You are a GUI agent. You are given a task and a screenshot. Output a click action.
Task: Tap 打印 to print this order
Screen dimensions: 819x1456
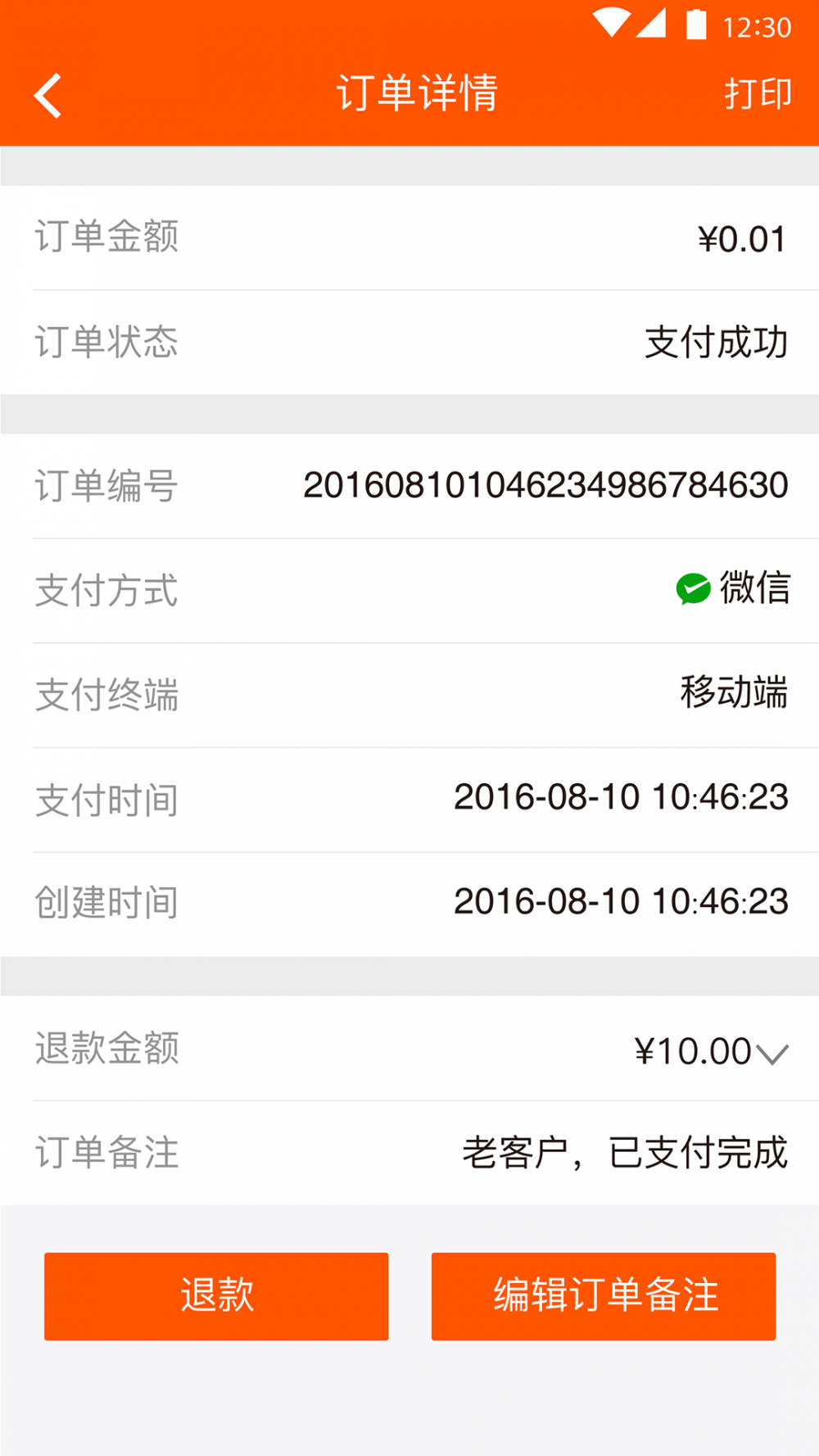(x=758, y=93)
